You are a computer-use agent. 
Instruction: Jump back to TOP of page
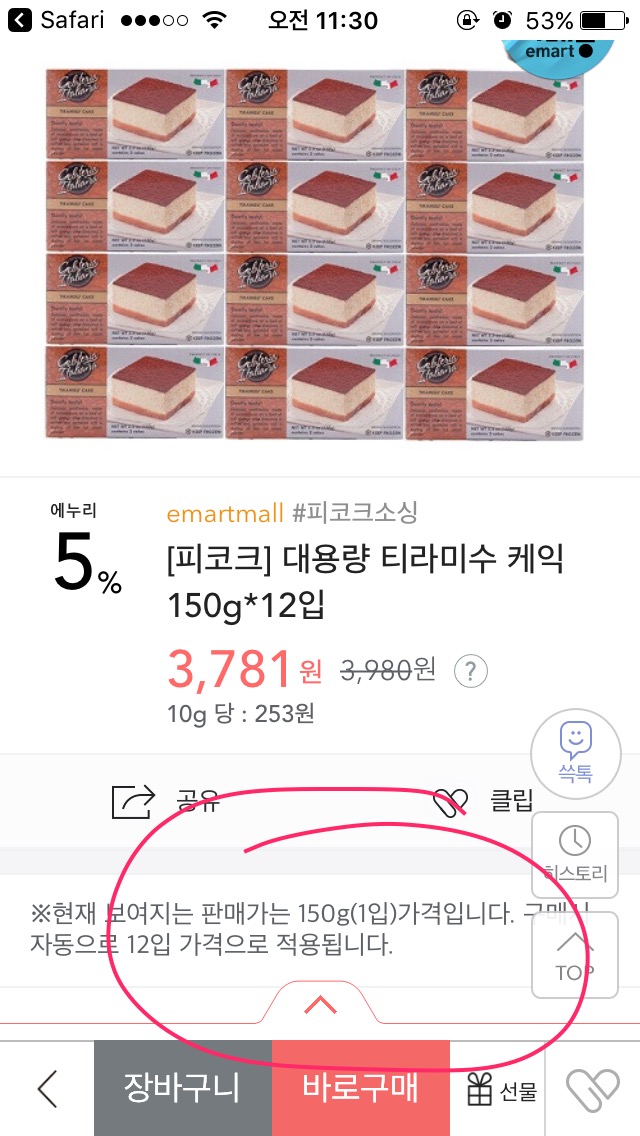click(x=574, y=955)
